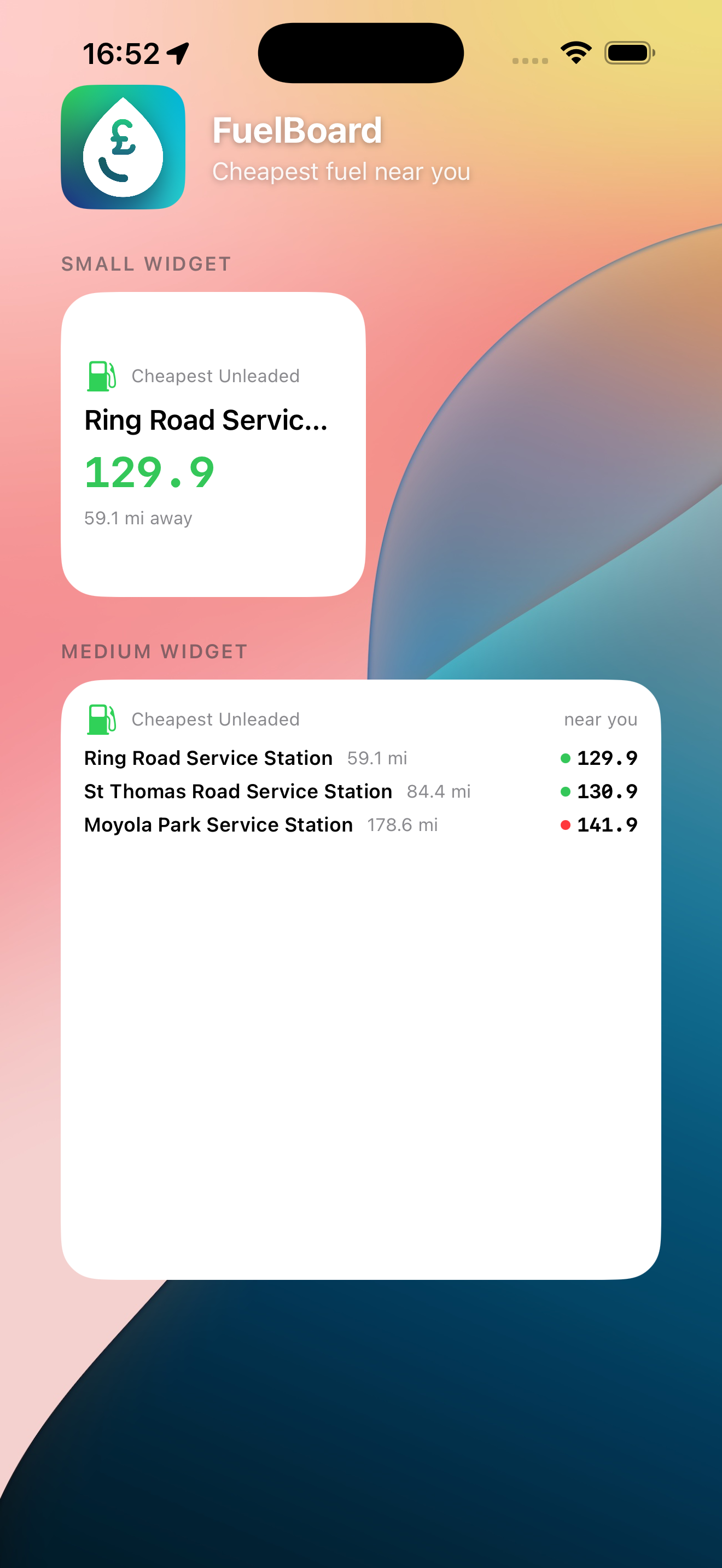
Task: Open St Thomas Road Service Station row
Action: click(360, 791)
